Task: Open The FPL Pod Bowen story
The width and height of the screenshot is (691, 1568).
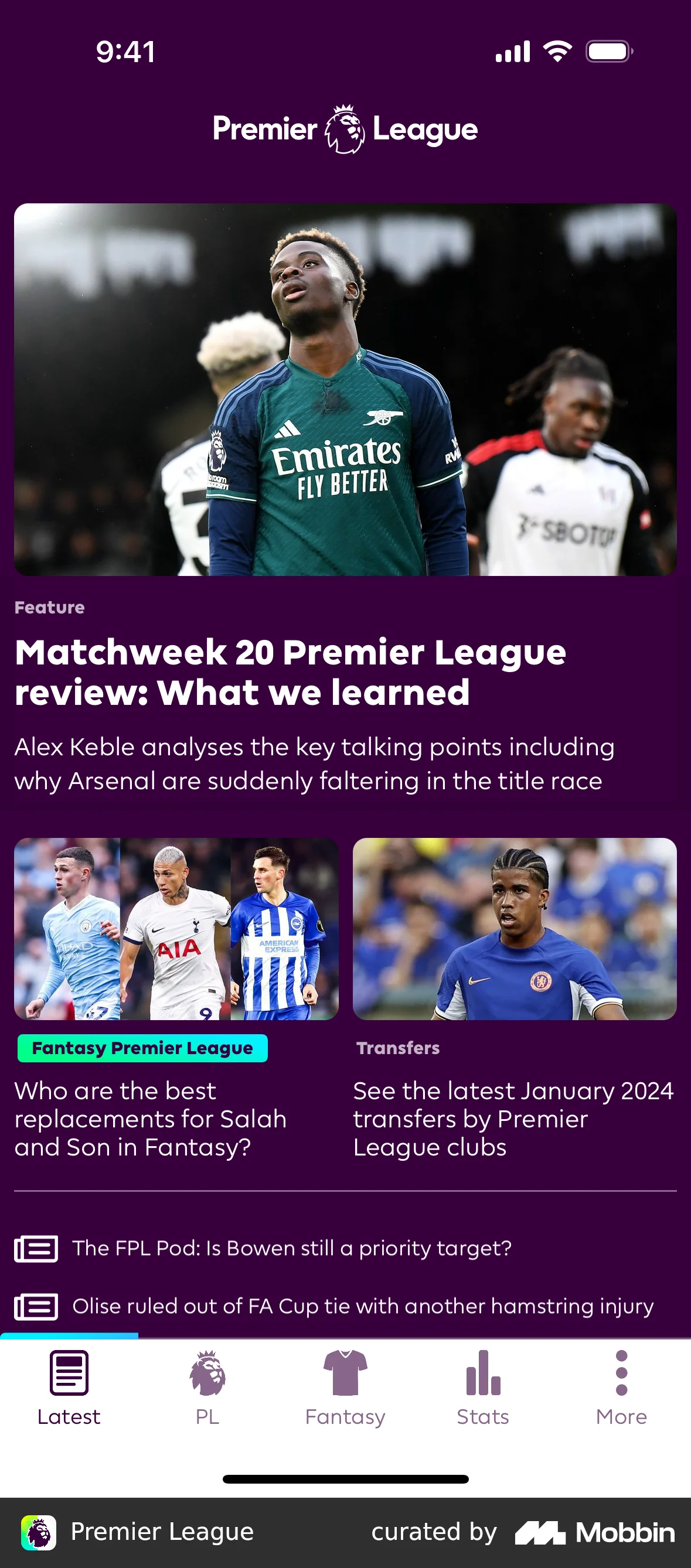Action: pos(292,1249)
